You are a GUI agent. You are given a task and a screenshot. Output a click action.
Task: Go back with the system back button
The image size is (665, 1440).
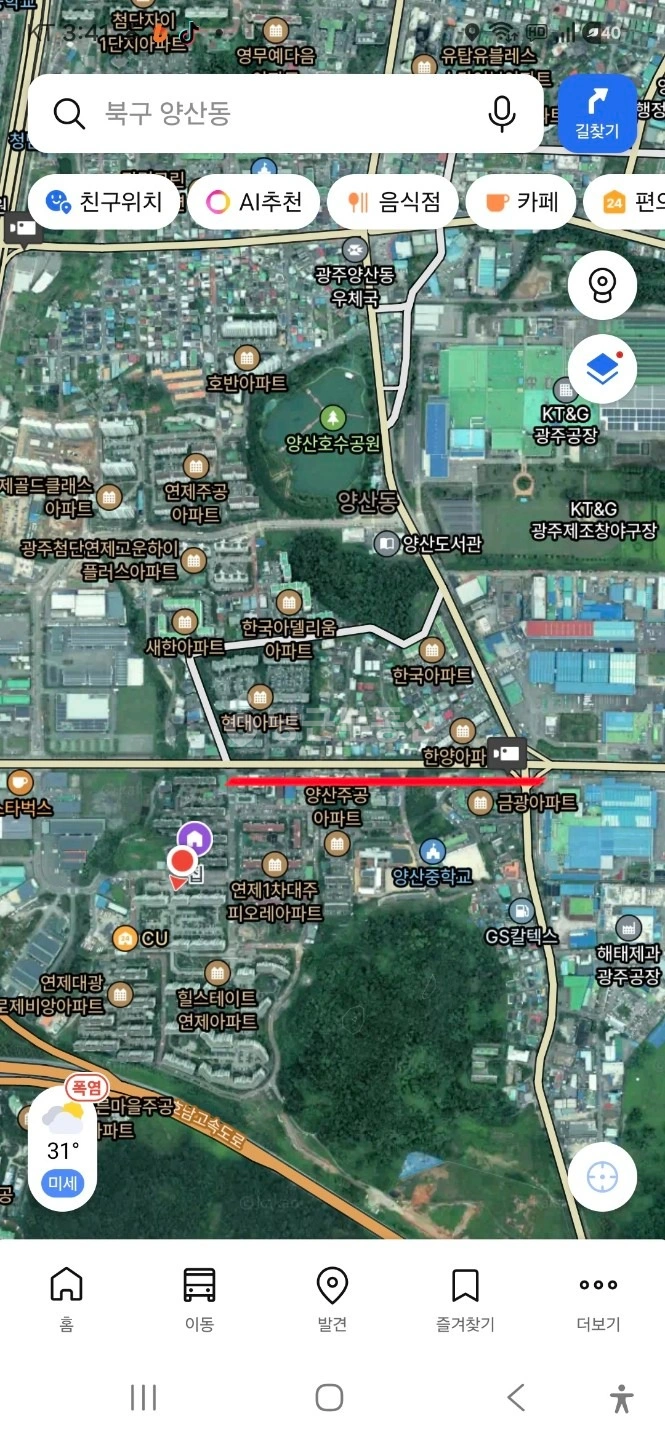(x=516, y=1397)
